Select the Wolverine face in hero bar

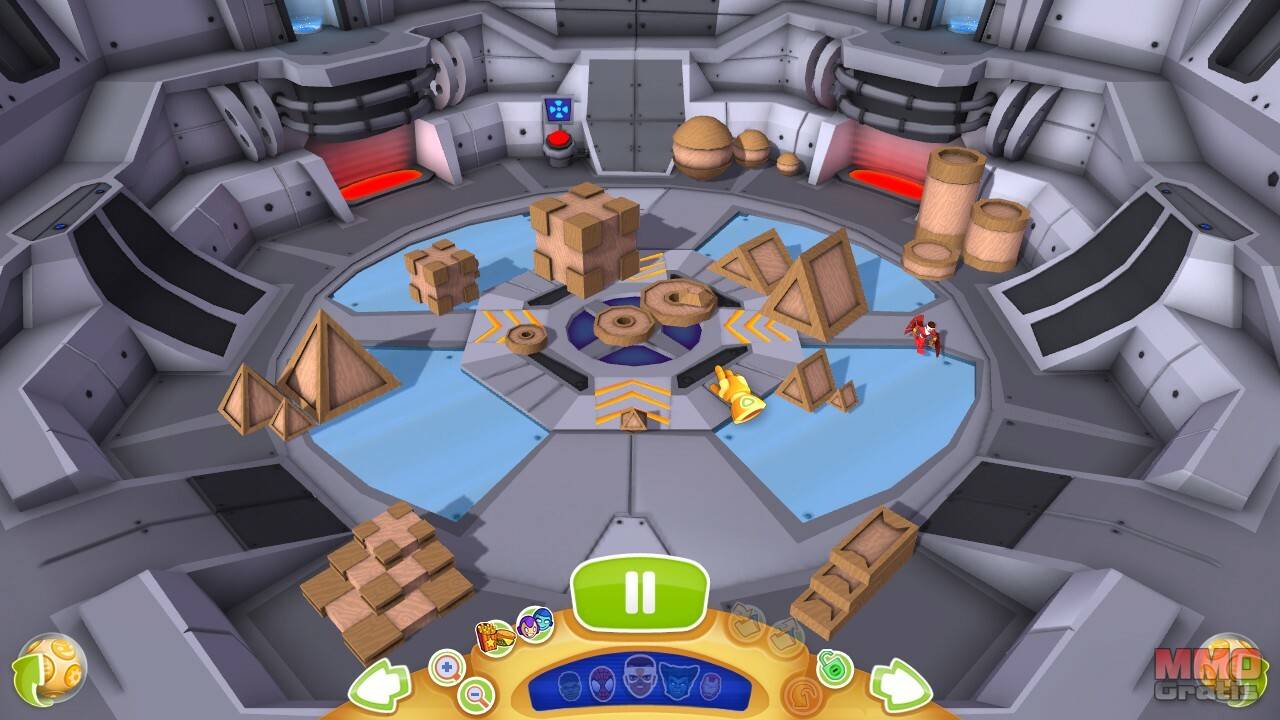pyautogui.click(x=678, y=682)
